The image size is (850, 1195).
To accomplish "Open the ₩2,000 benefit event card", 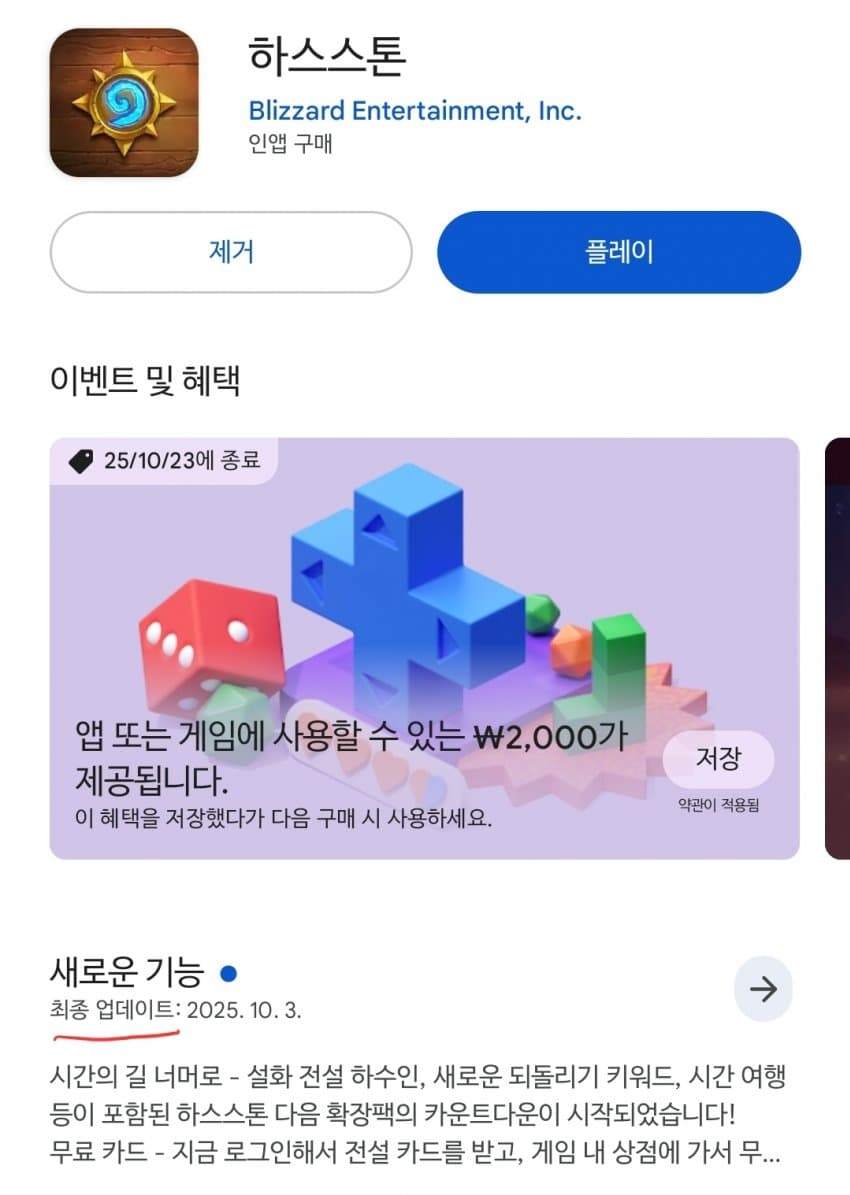I will click(425, 648).
